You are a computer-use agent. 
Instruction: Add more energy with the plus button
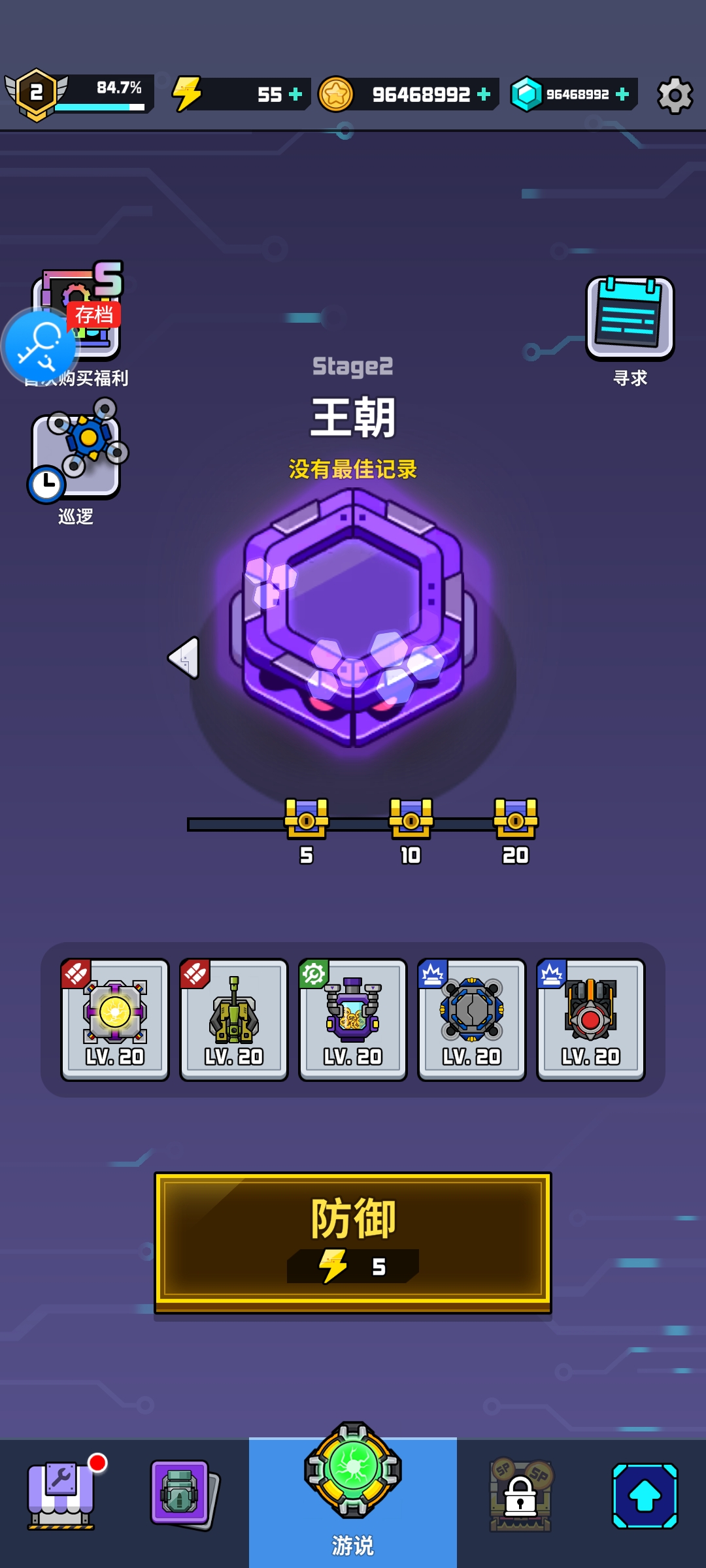[x=295, y=95]
